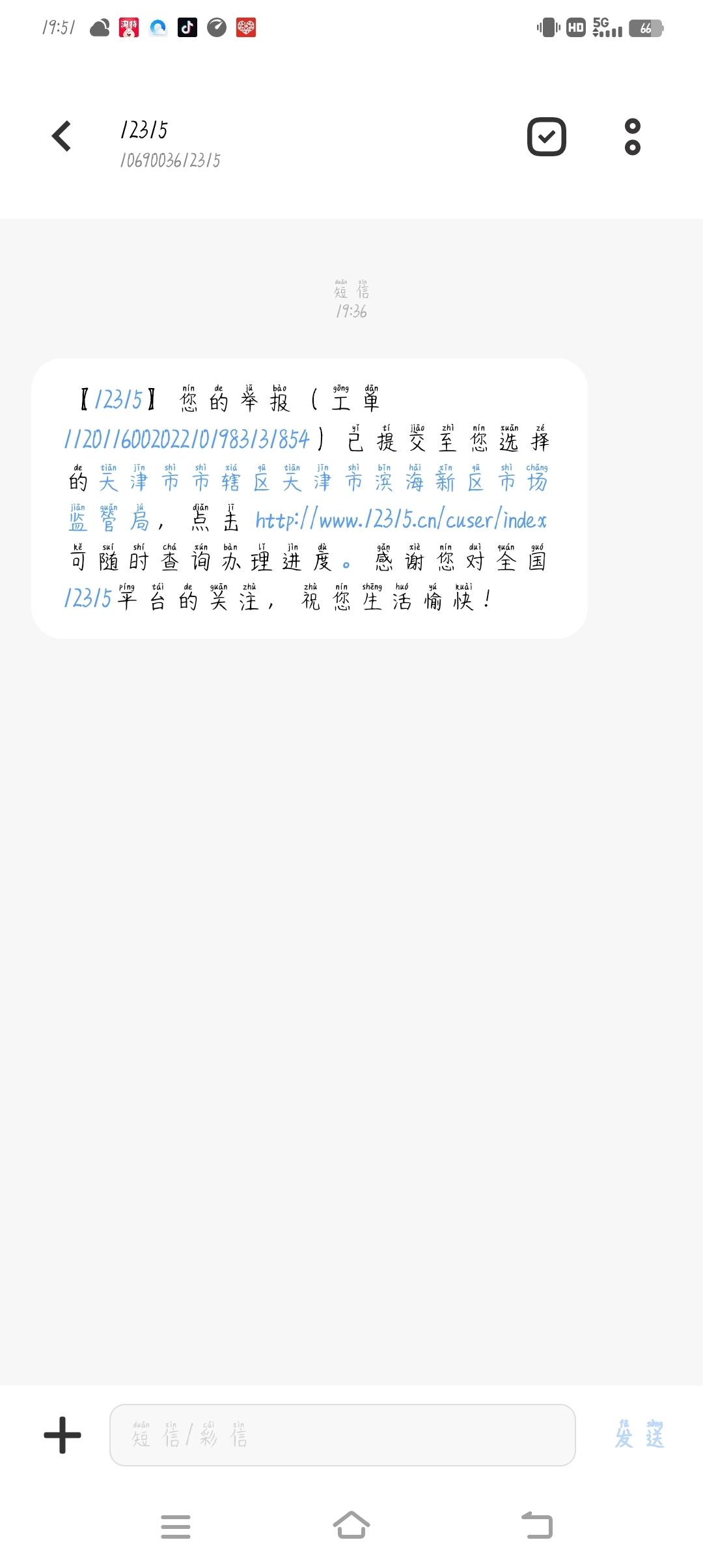Tap the select messages checkmark icon
Viewport: 703px width, 1568px height.
click(547, 137)
